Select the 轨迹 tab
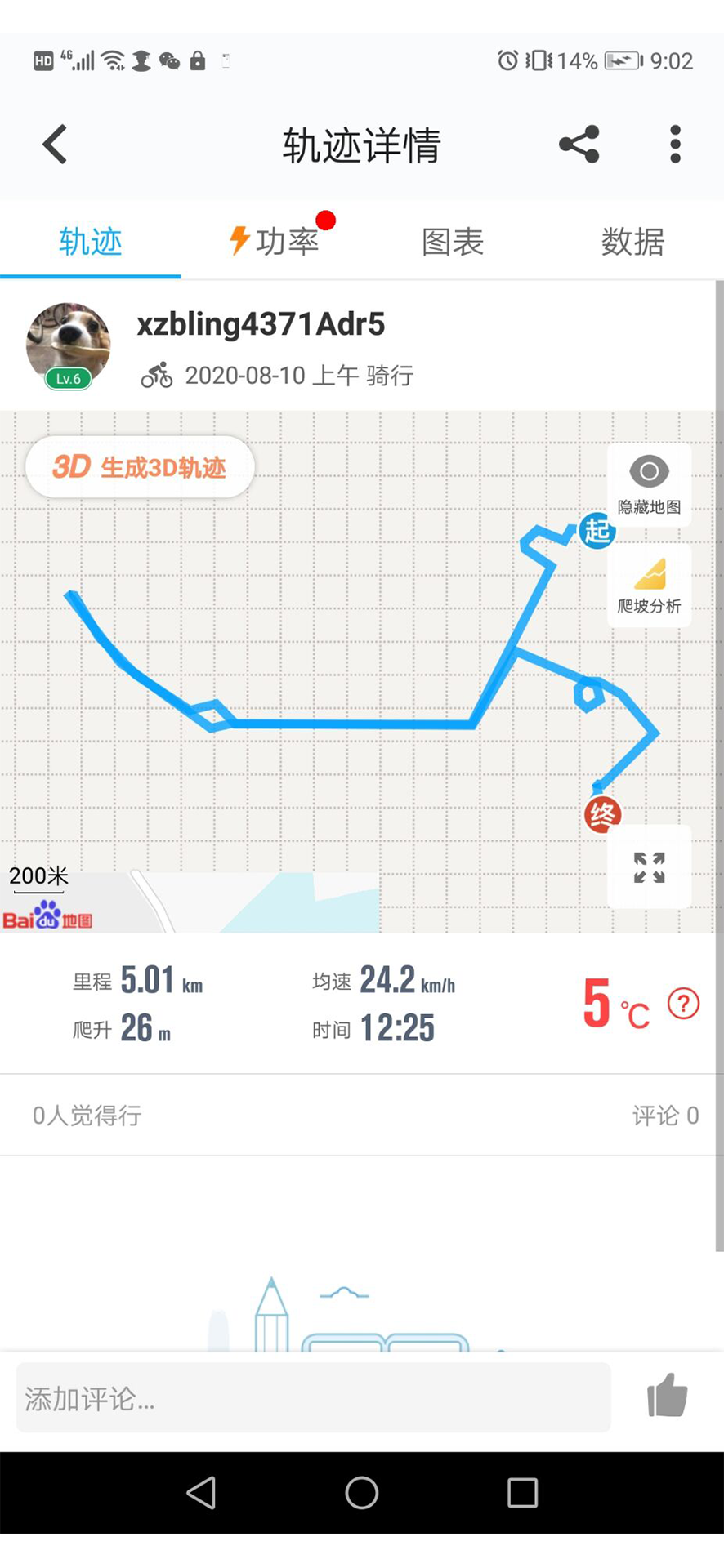This screenshot has width=724, height=1568. coord(91,242)
